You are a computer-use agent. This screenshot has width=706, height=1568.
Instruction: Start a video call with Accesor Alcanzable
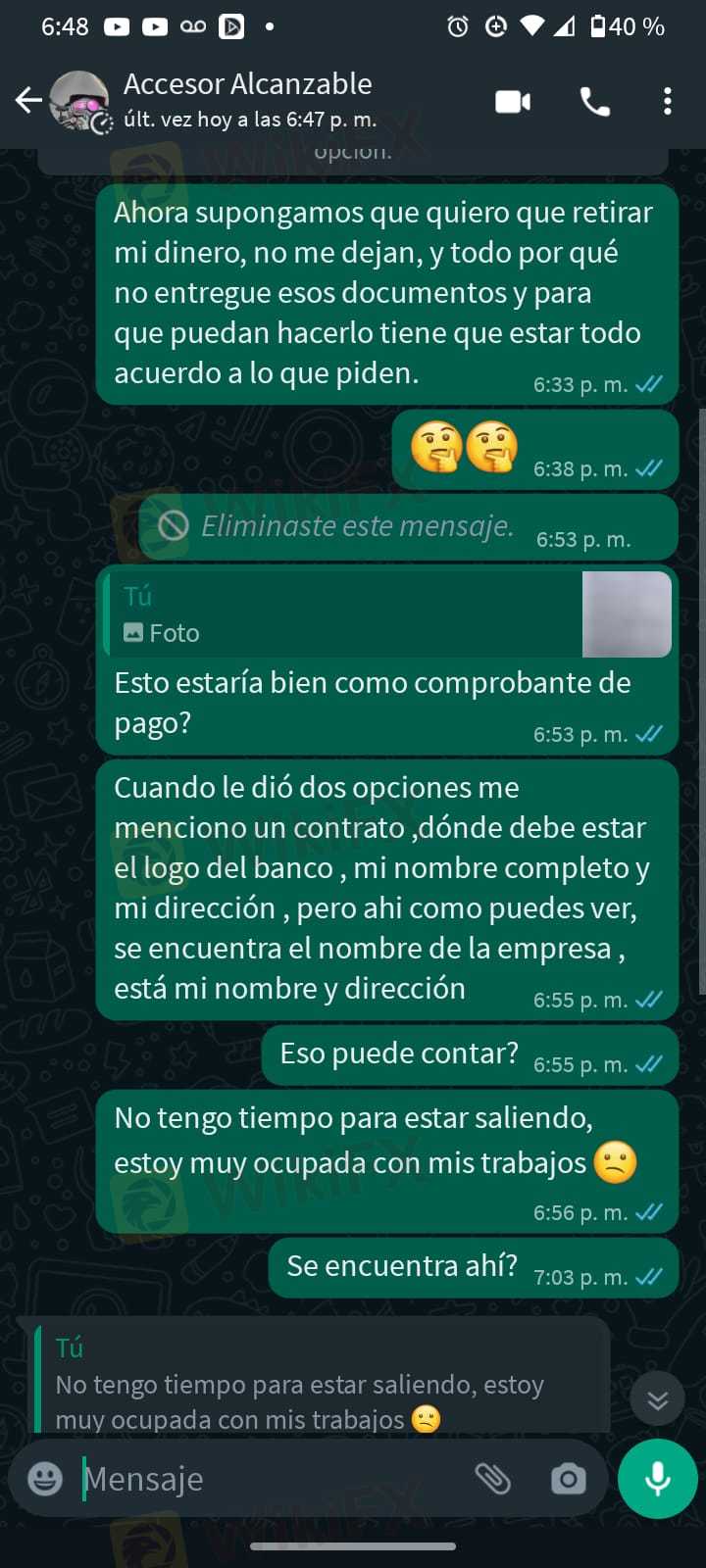[513, 102]
